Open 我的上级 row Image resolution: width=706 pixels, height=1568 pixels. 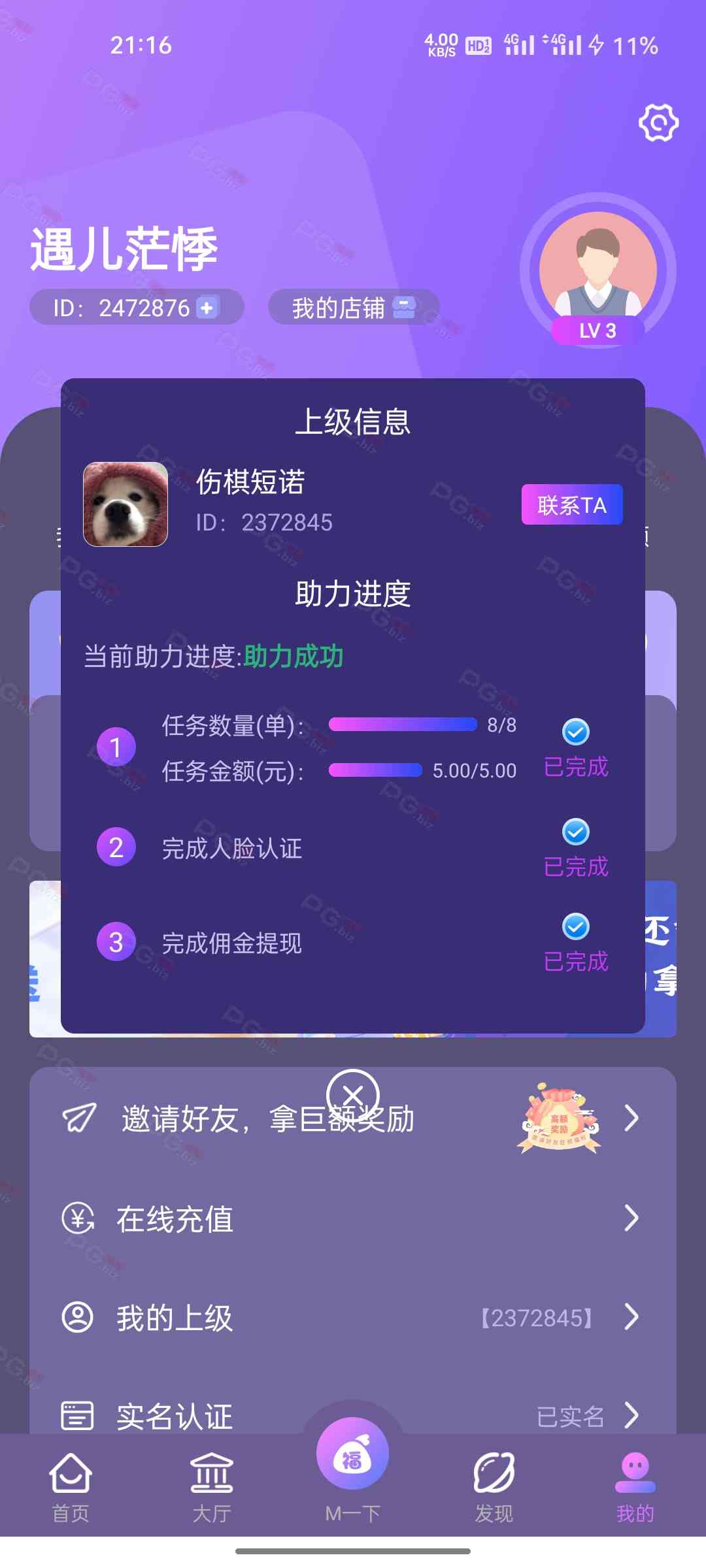[x=353, y=1318]
